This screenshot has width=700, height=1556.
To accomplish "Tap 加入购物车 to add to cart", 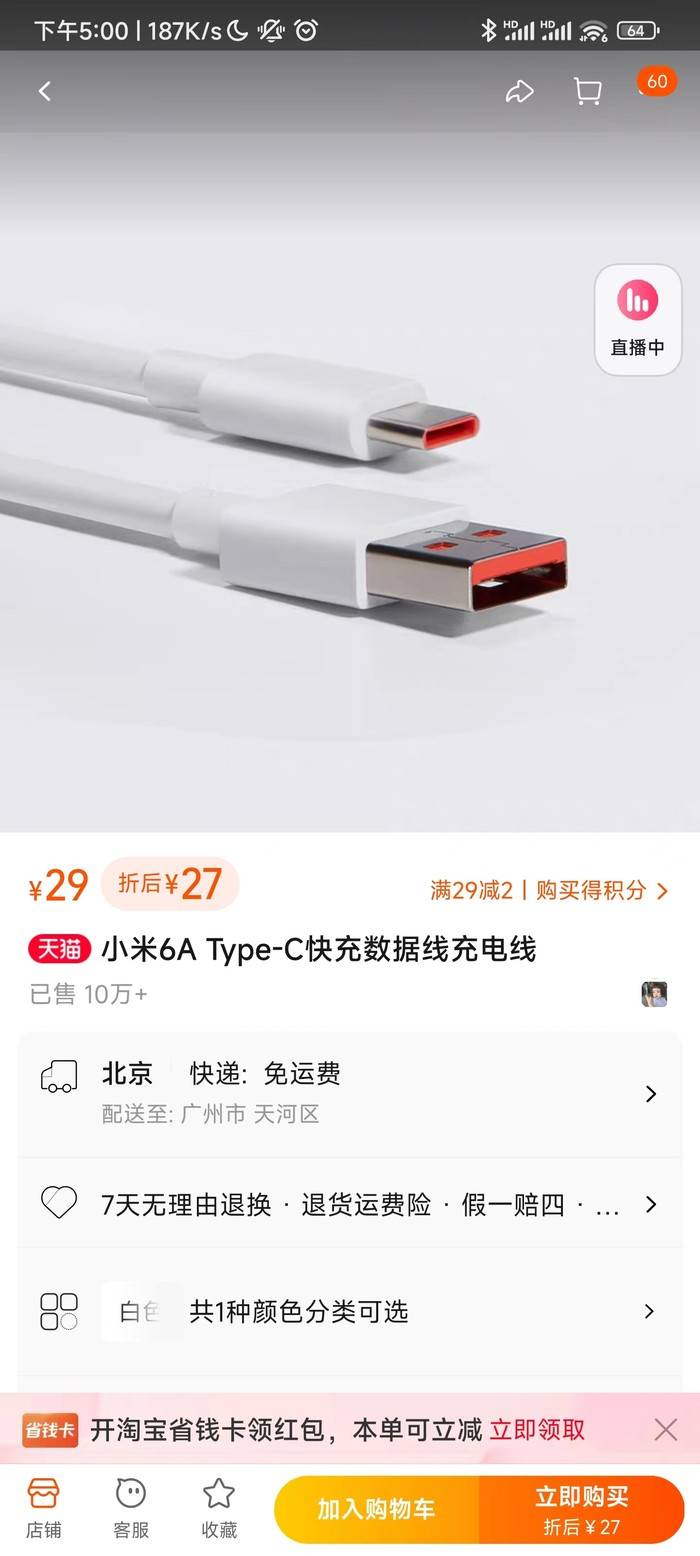I will point(376,1509).
